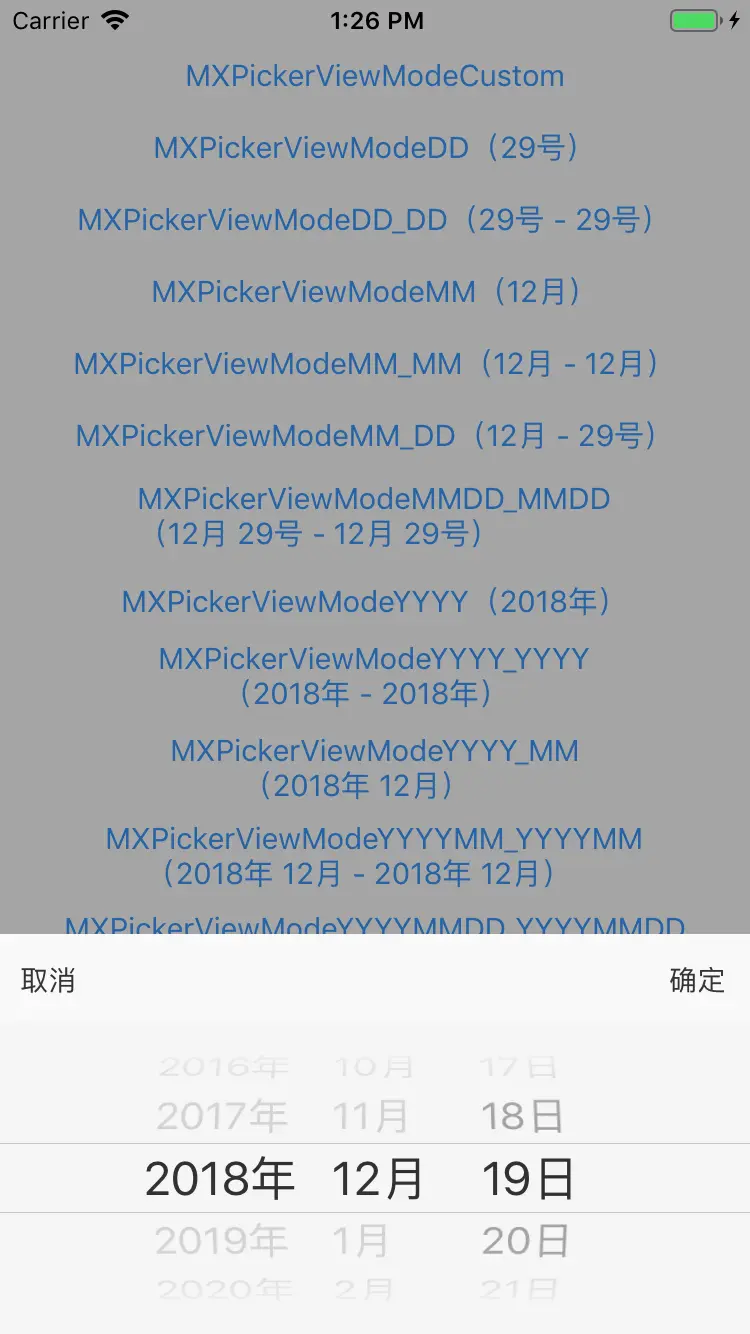The height and width of the screenshot is (1334, 750).
Task: Pick 11月 in the month wheel
Action: pyautogui.click(x=371, y=1116)
